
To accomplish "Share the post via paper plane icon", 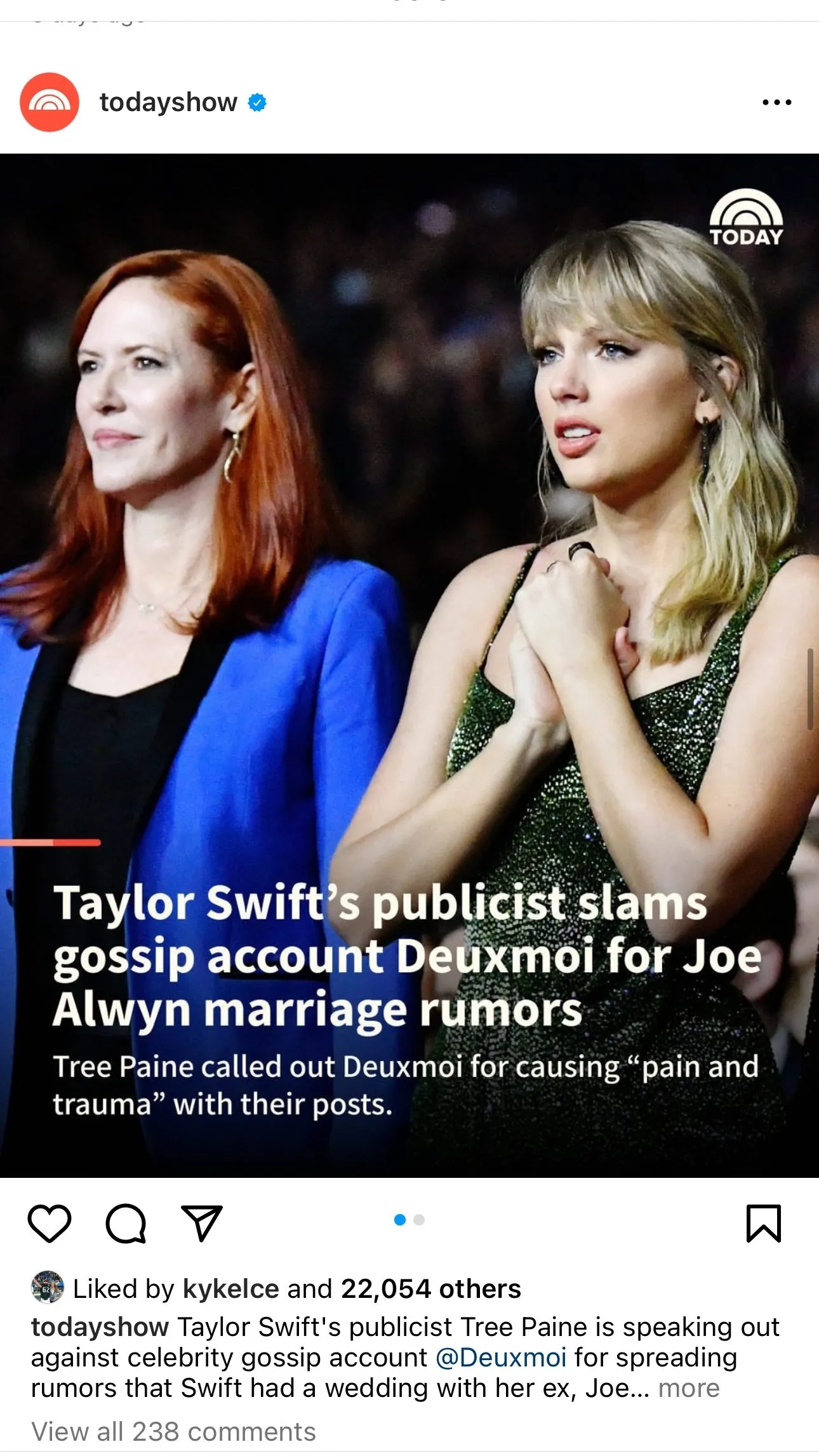I will tap(202, 1223).
